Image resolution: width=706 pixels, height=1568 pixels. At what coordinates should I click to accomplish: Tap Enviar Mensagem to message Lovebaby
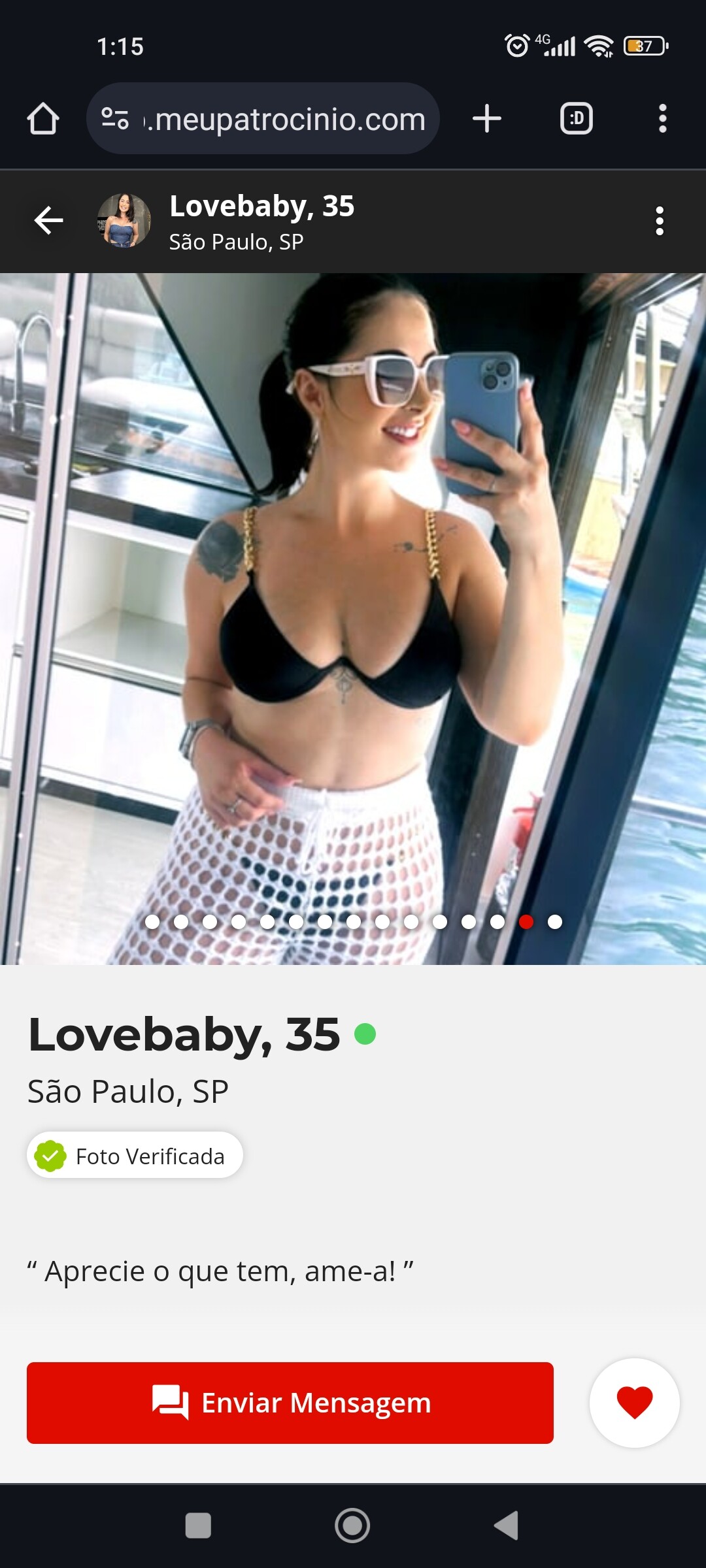point(290,1403)
